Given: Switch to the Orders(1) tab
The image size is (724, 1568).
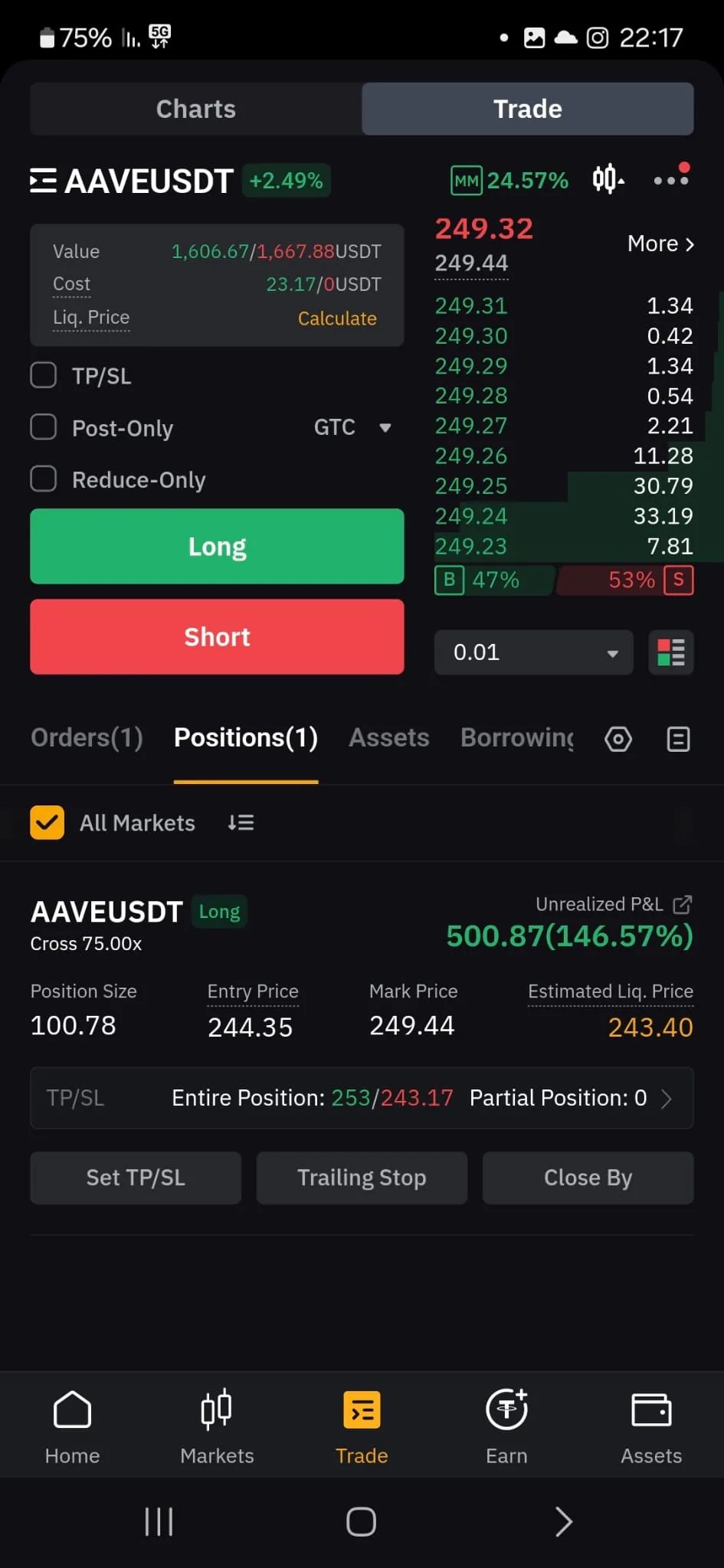Looking at the screenshot, I should (x=87, y=737).
